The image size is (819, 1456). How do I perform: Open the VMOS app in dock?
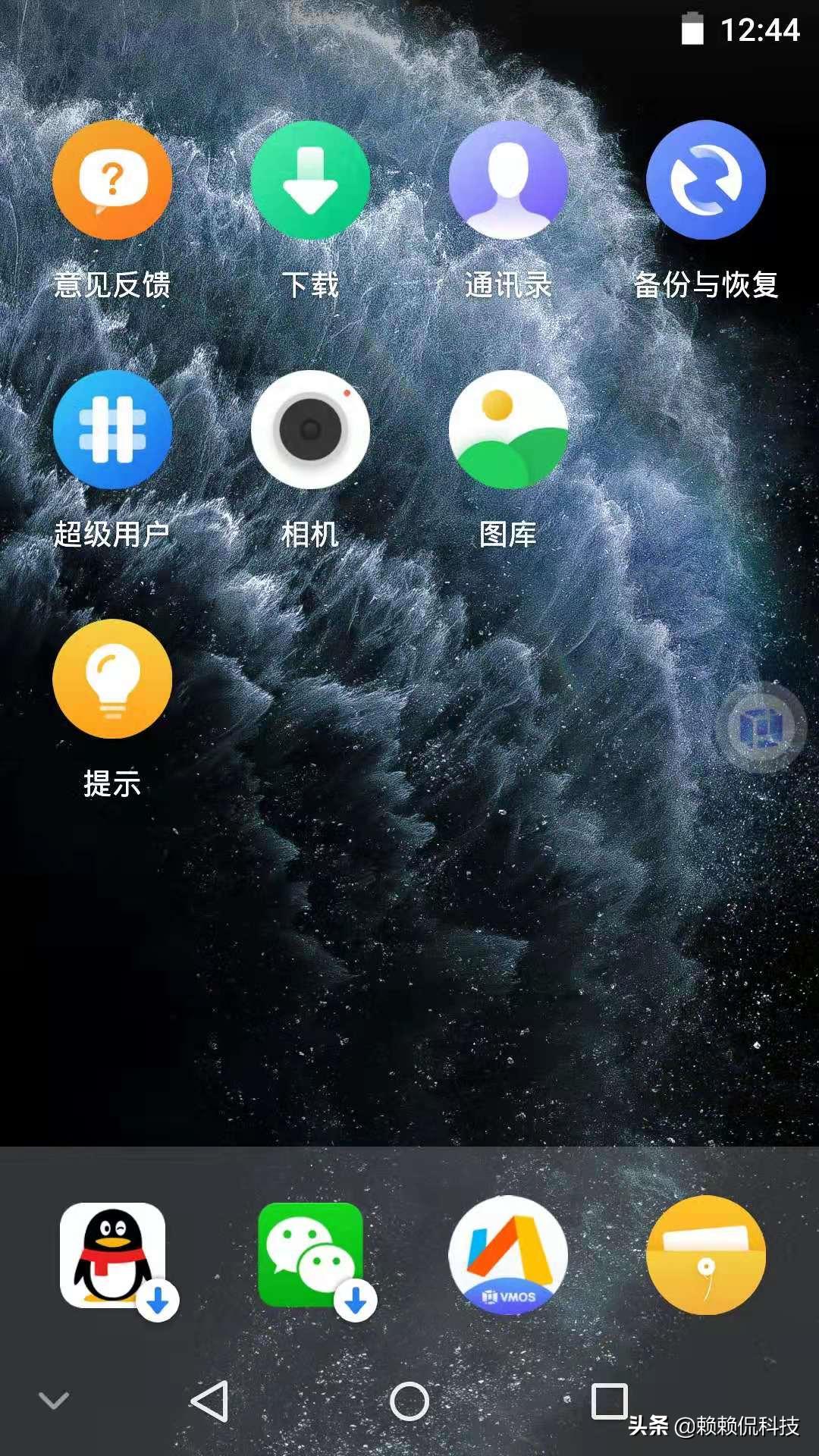tap(508, 1255)
